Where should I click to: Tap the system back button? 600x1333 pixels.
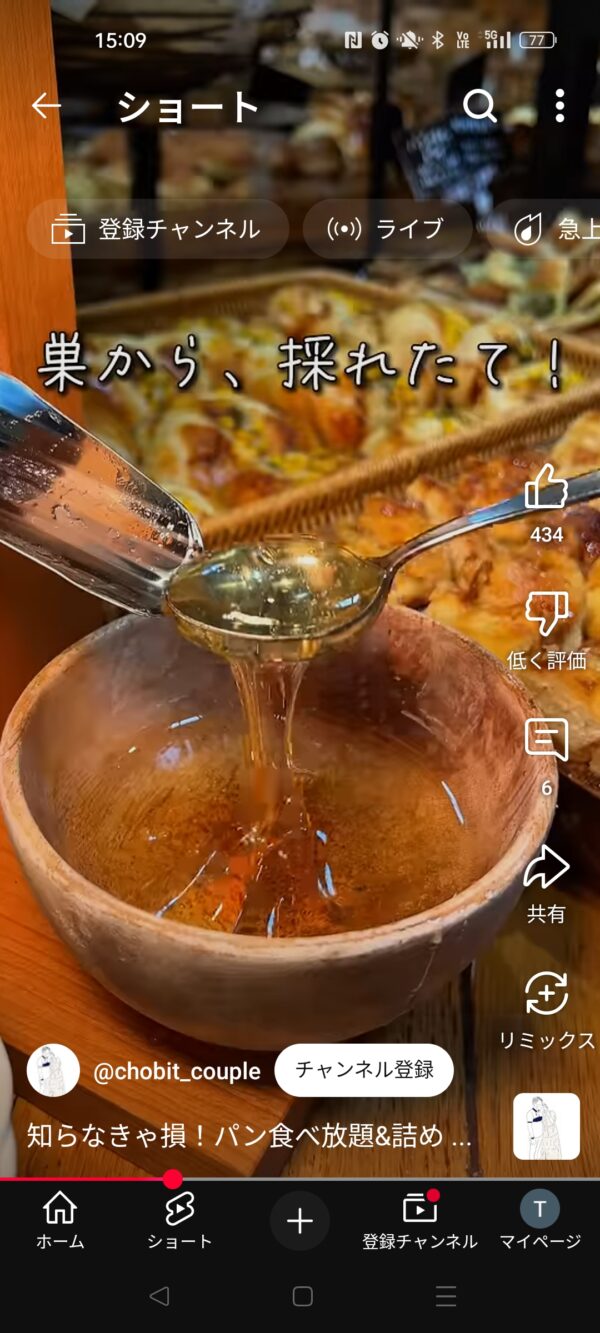[158, 1296]
